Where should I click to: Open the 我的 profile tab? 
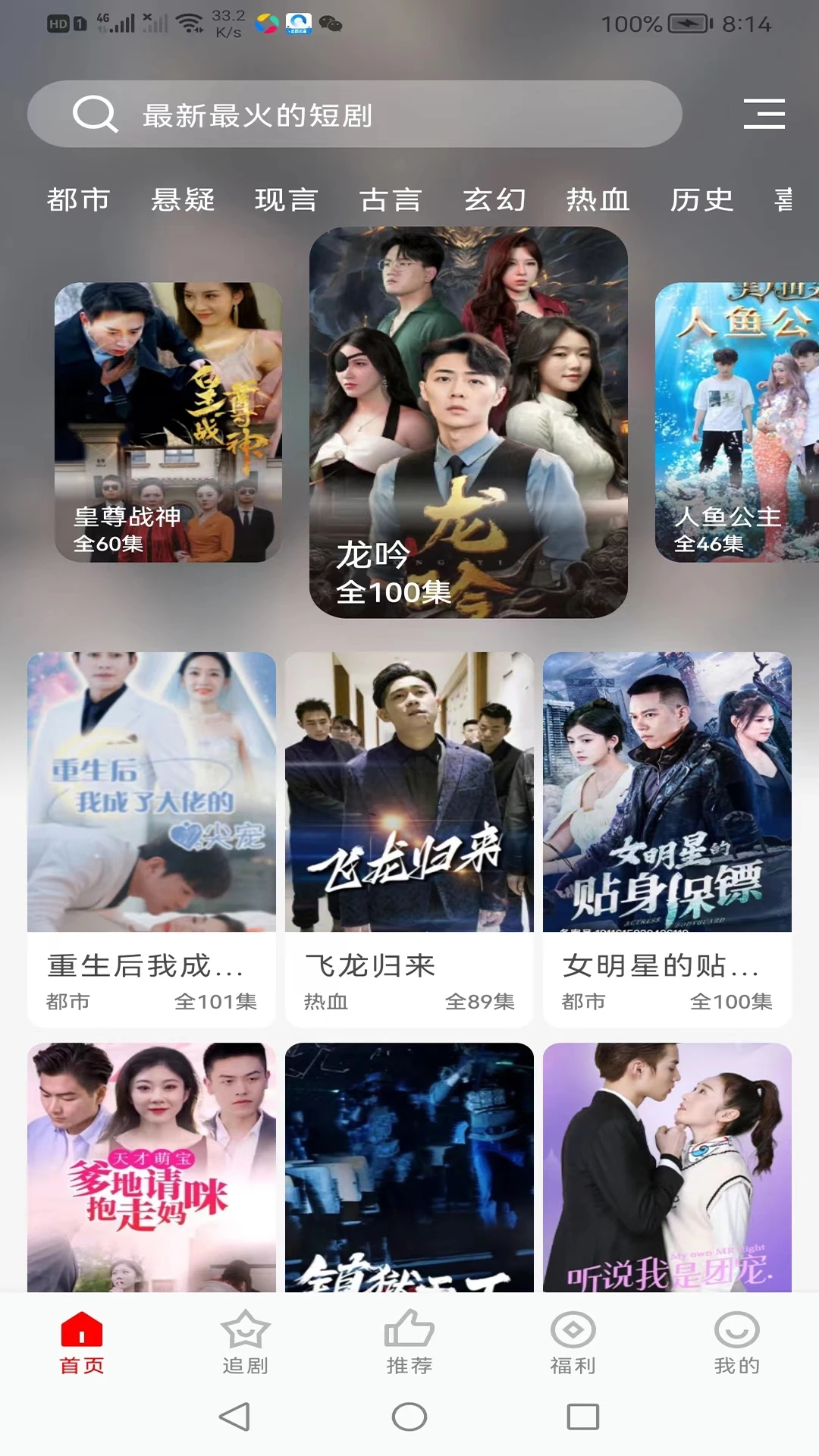pyautogui.click(x=737, y=1342)
